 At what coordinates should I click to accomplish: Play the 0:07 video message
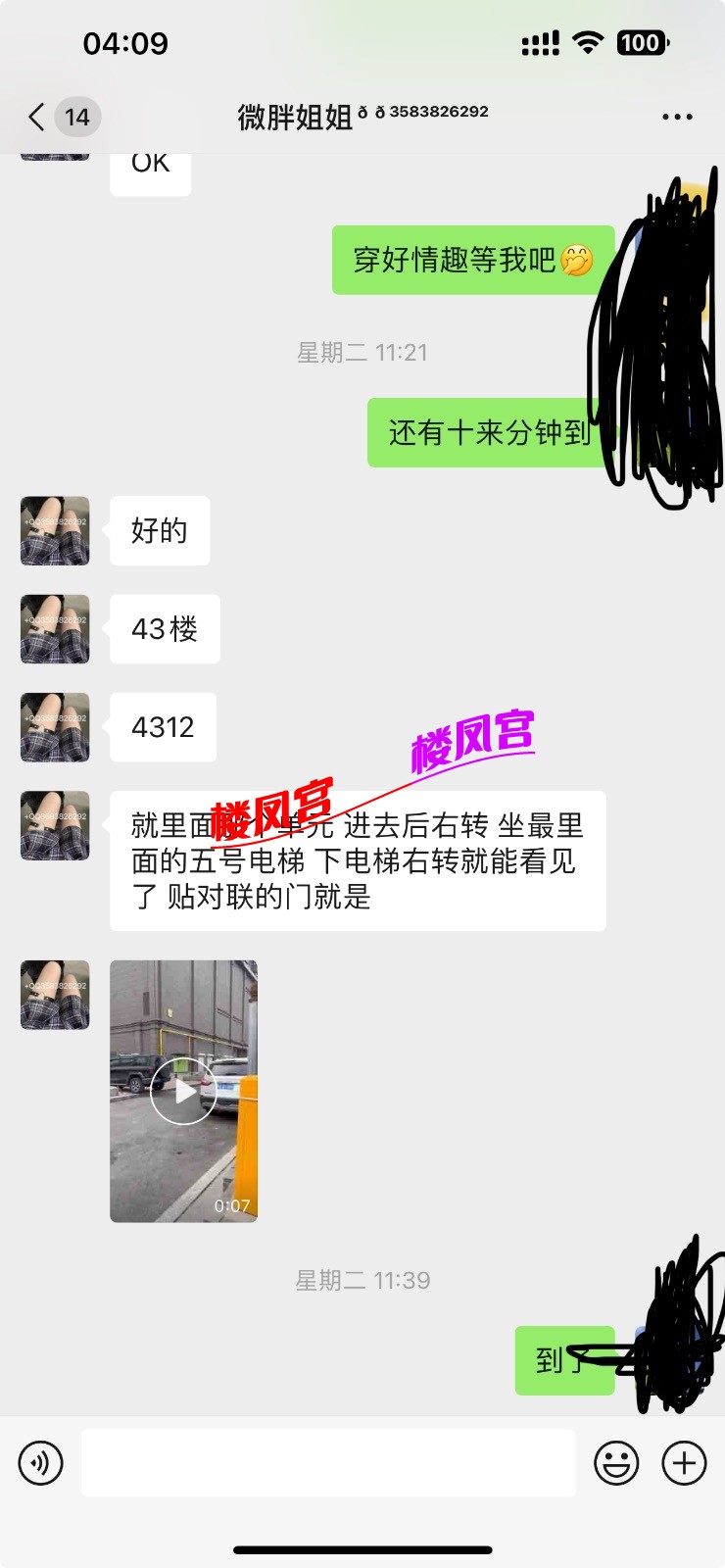pyautogui.click(x=183, y=1091)
